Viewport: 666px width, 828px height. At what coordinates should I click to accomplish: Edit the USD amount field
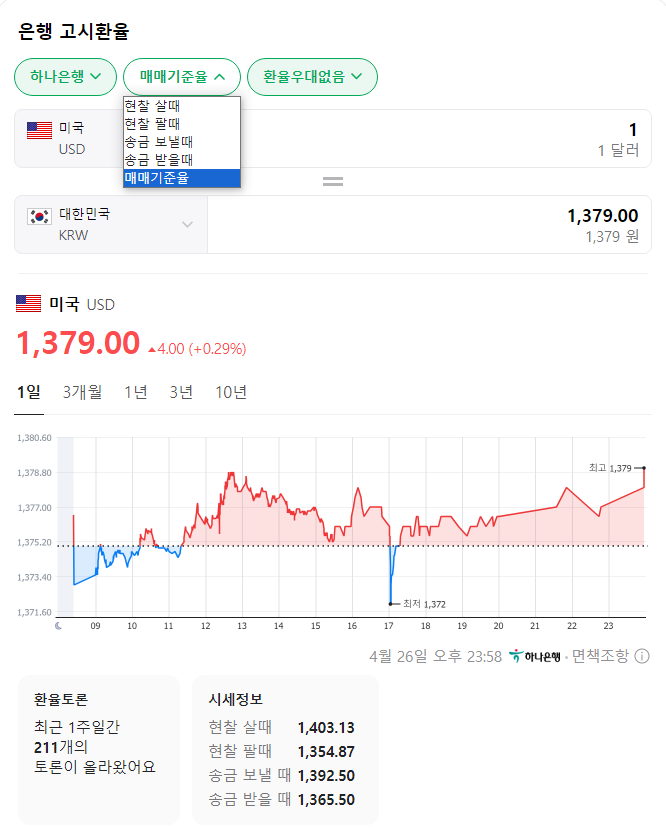pyautogui.click(x=440, y=138)
